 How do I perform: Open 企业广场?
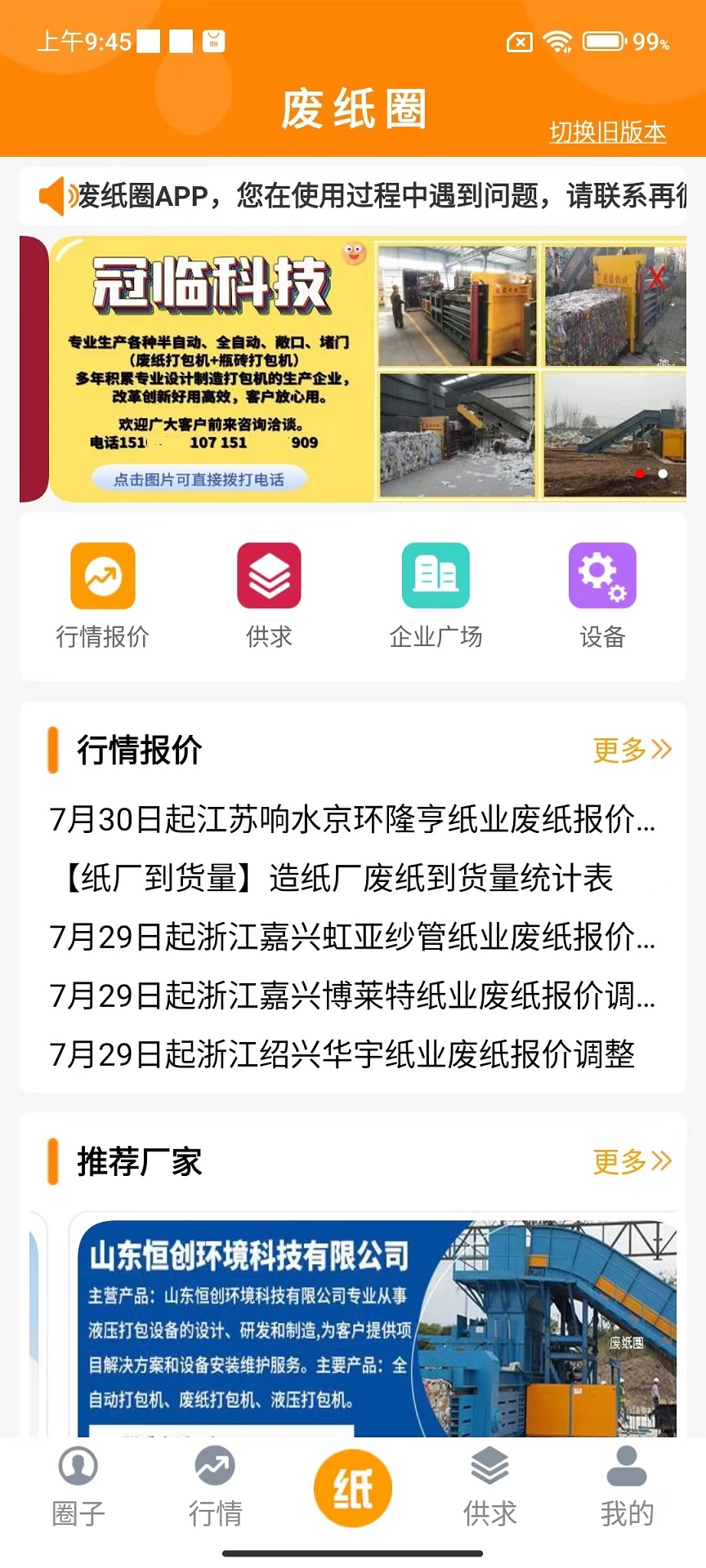(x=436, y=577)
